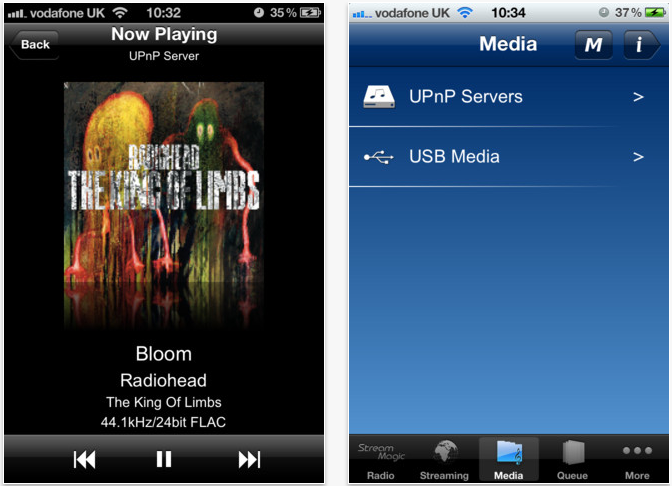Image resolution: width=672 pixels, height=486 pixels.
Task: Open the info button in Media header
Action: point(640,45)
